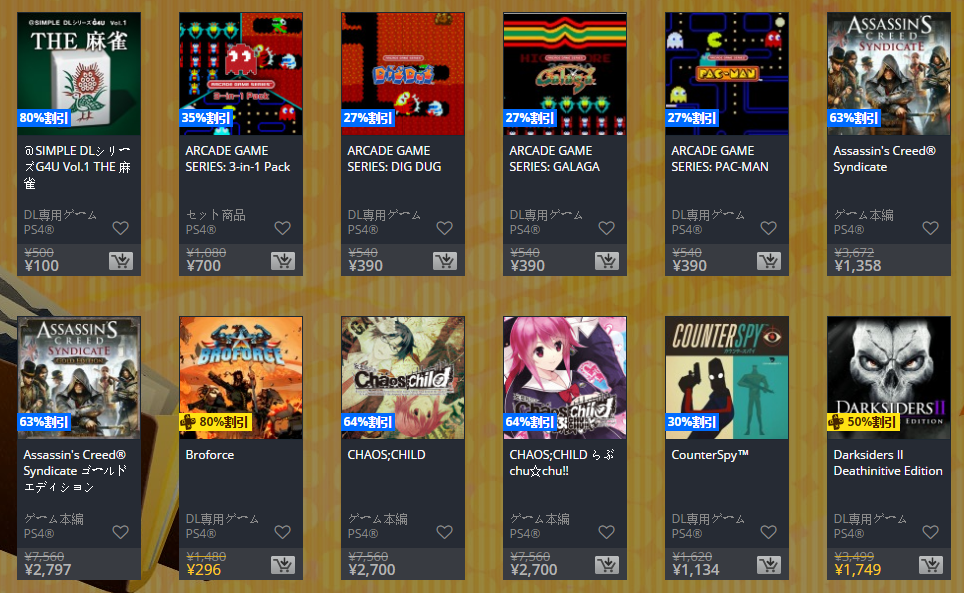Add THE 麻雀 to the cart
The height and width of the screenshot is (593, 964).
tap(120, 261)
